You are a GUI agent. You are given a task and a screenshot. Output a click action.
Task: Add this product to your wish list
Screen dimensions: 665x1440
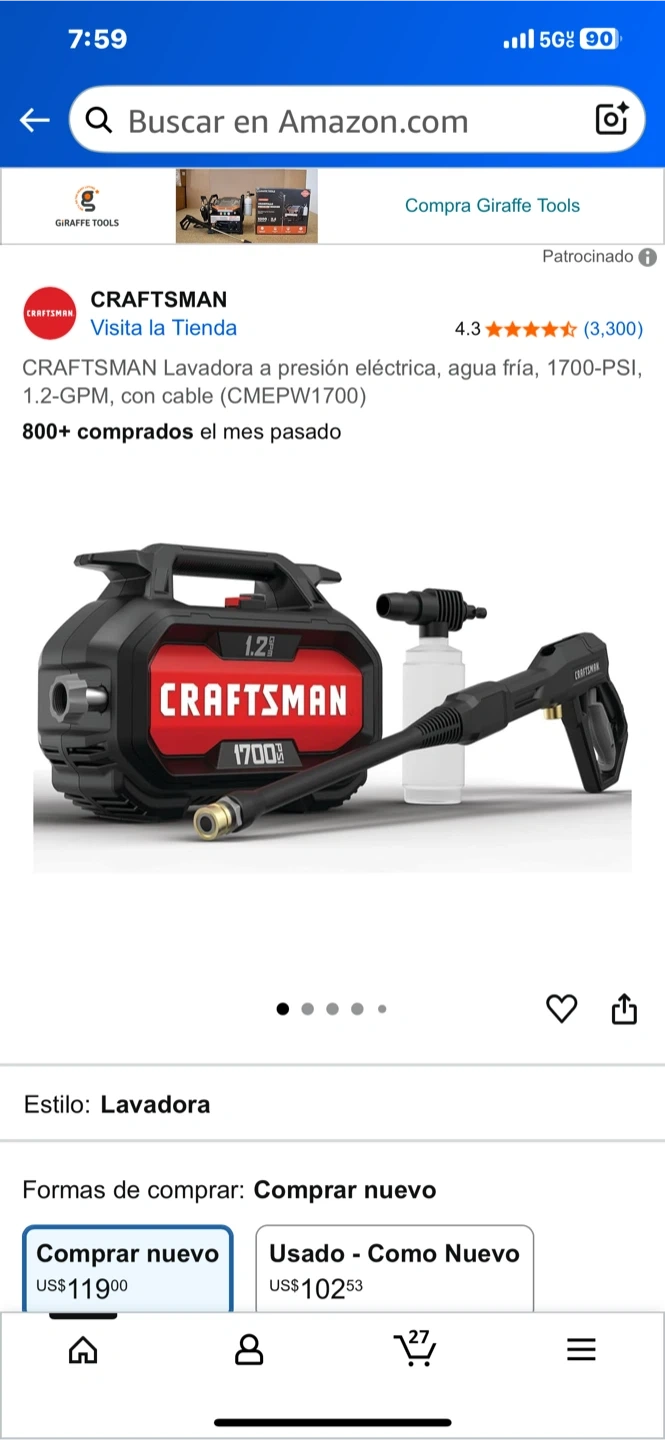tap(561, 1009)
